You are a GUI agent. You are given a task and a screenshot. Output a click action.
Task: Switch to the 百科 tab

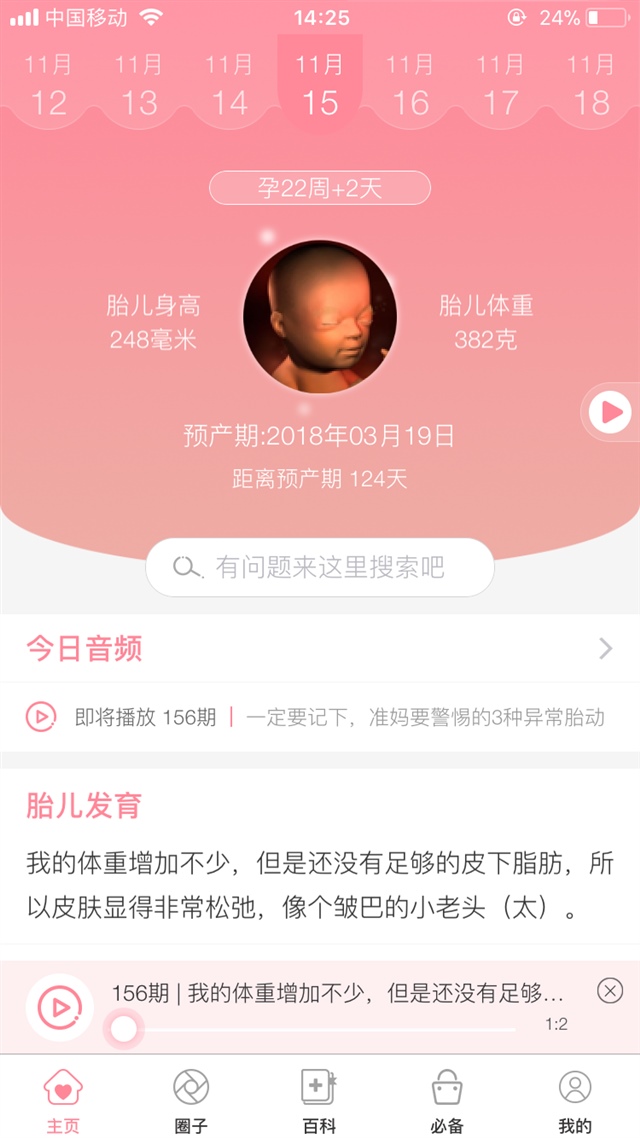click(x=319, y=1098)
